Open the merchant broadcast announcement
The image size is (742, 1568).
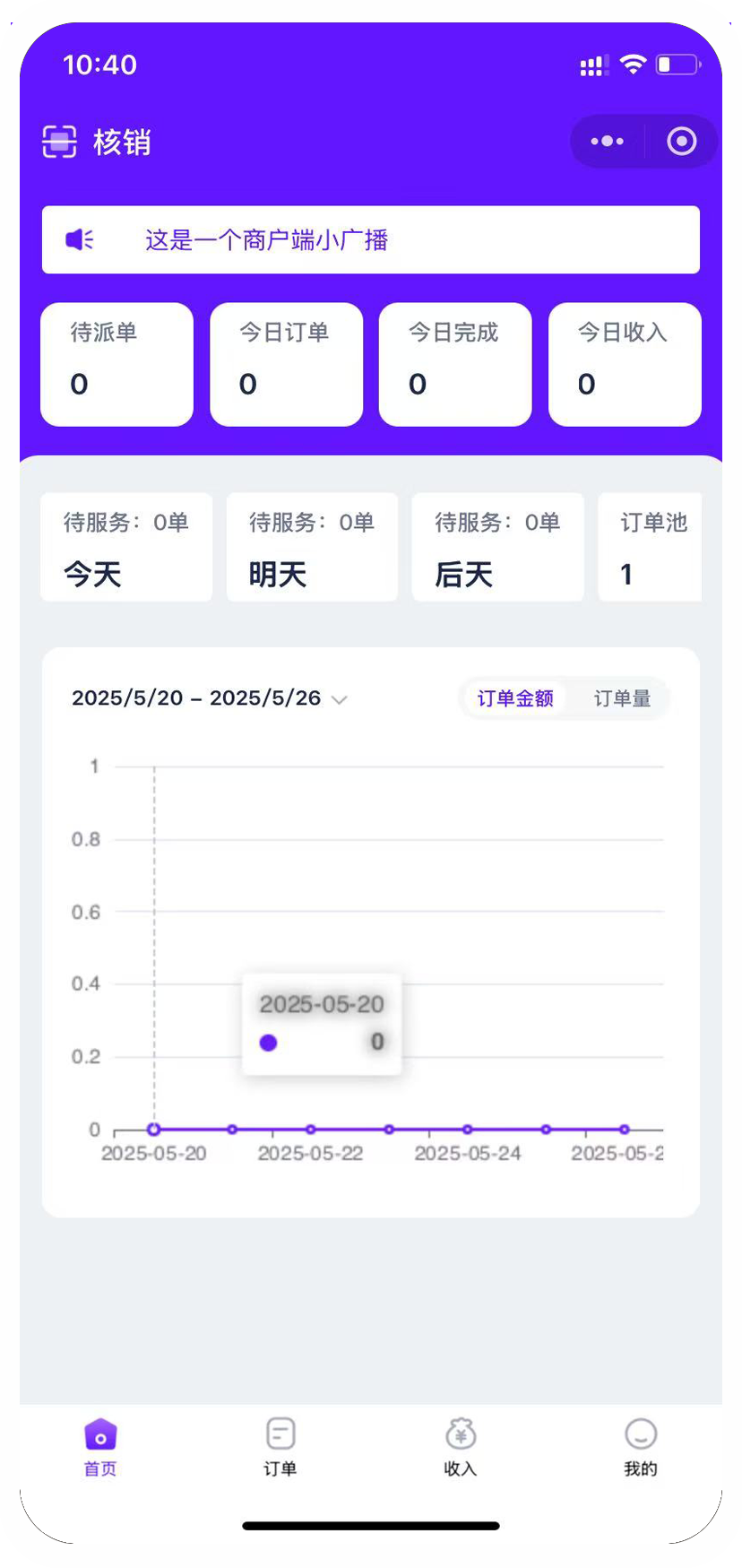pyautogui.click(x=370, y=239)
